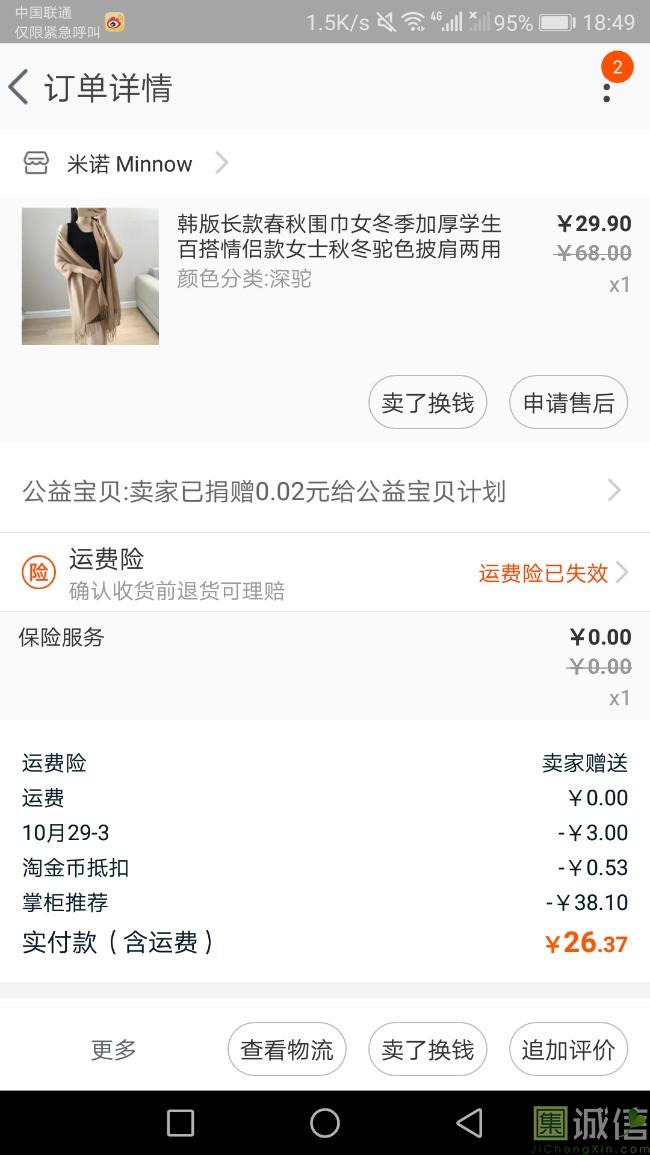Image resolution: width=650 pixels, height=1155 pixels.
Task: Tap 卖了换钱 in the bottom action bar
Action: click(427, 1050)
